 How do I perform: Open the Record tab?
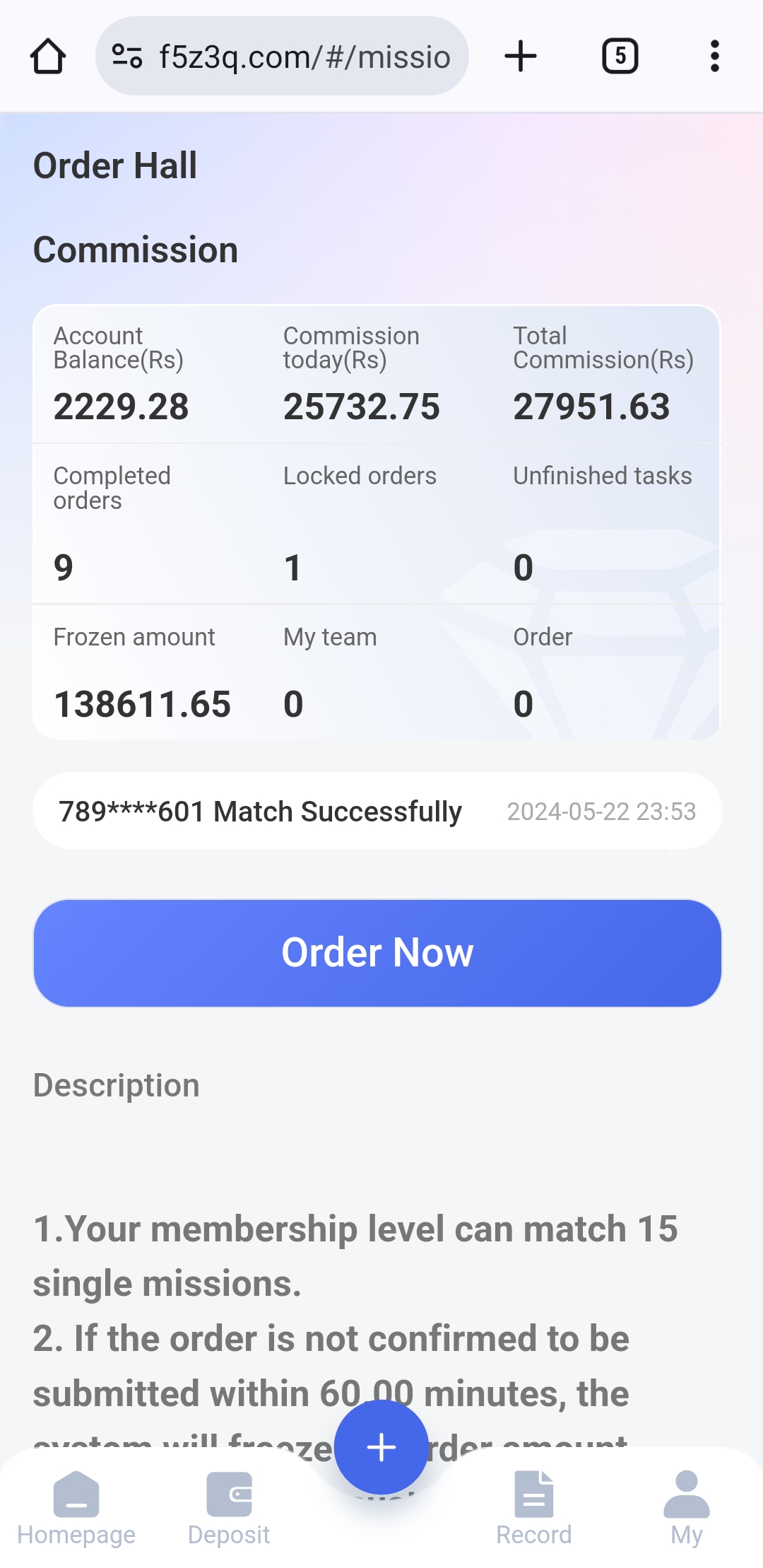[534, 1509]
